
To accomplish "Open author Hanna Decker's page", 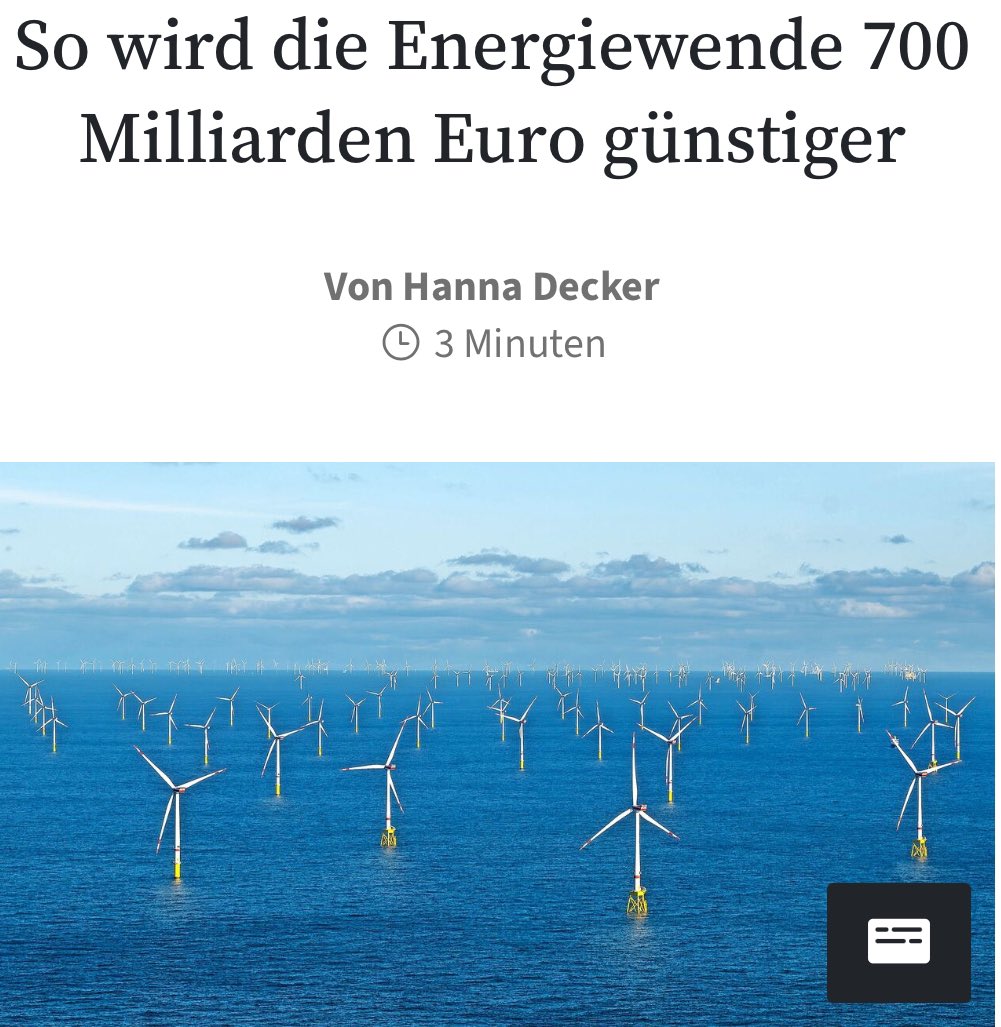I will [x=530, y=287].
